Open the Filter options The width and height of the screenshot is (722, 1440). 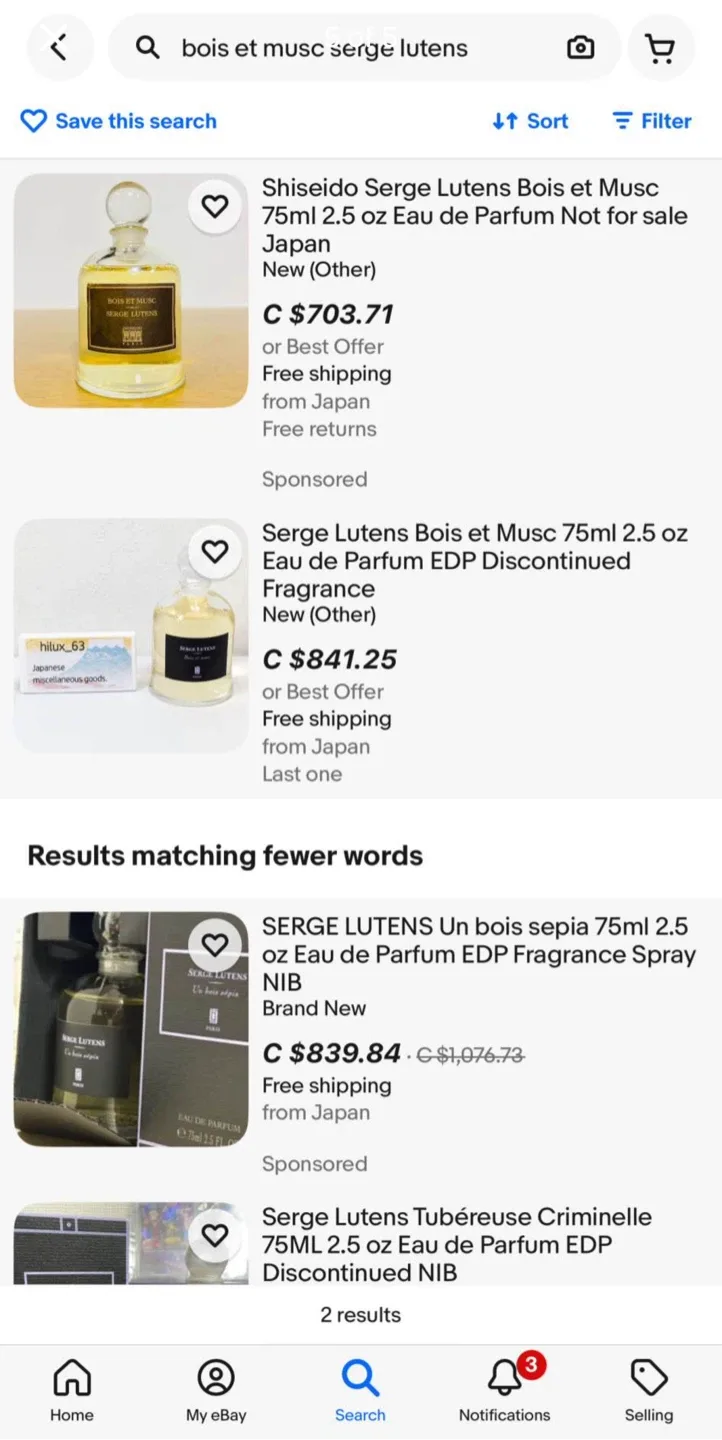652,121
